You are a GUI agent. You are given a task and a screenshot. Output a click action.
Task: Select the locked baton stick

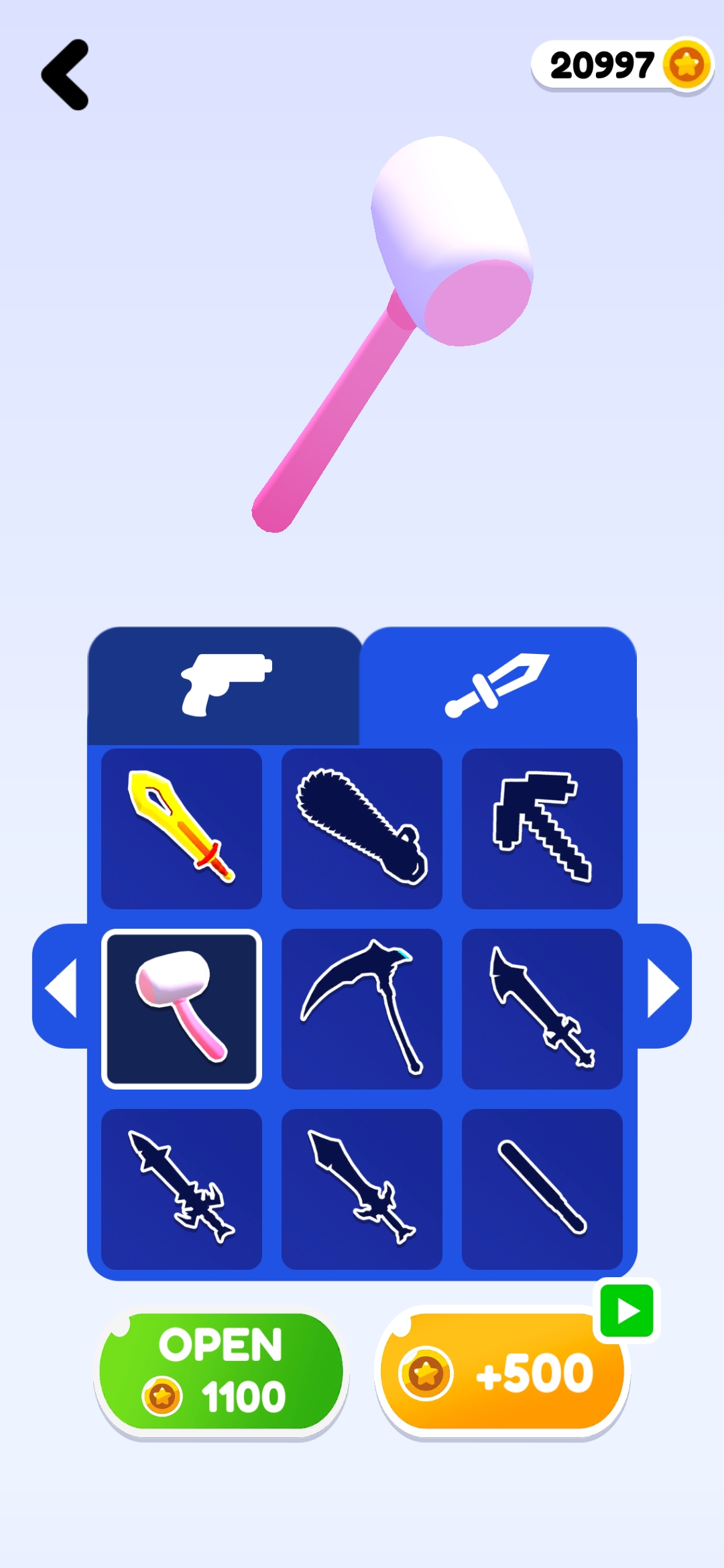pyautogui.click(x=542, y=1189)
